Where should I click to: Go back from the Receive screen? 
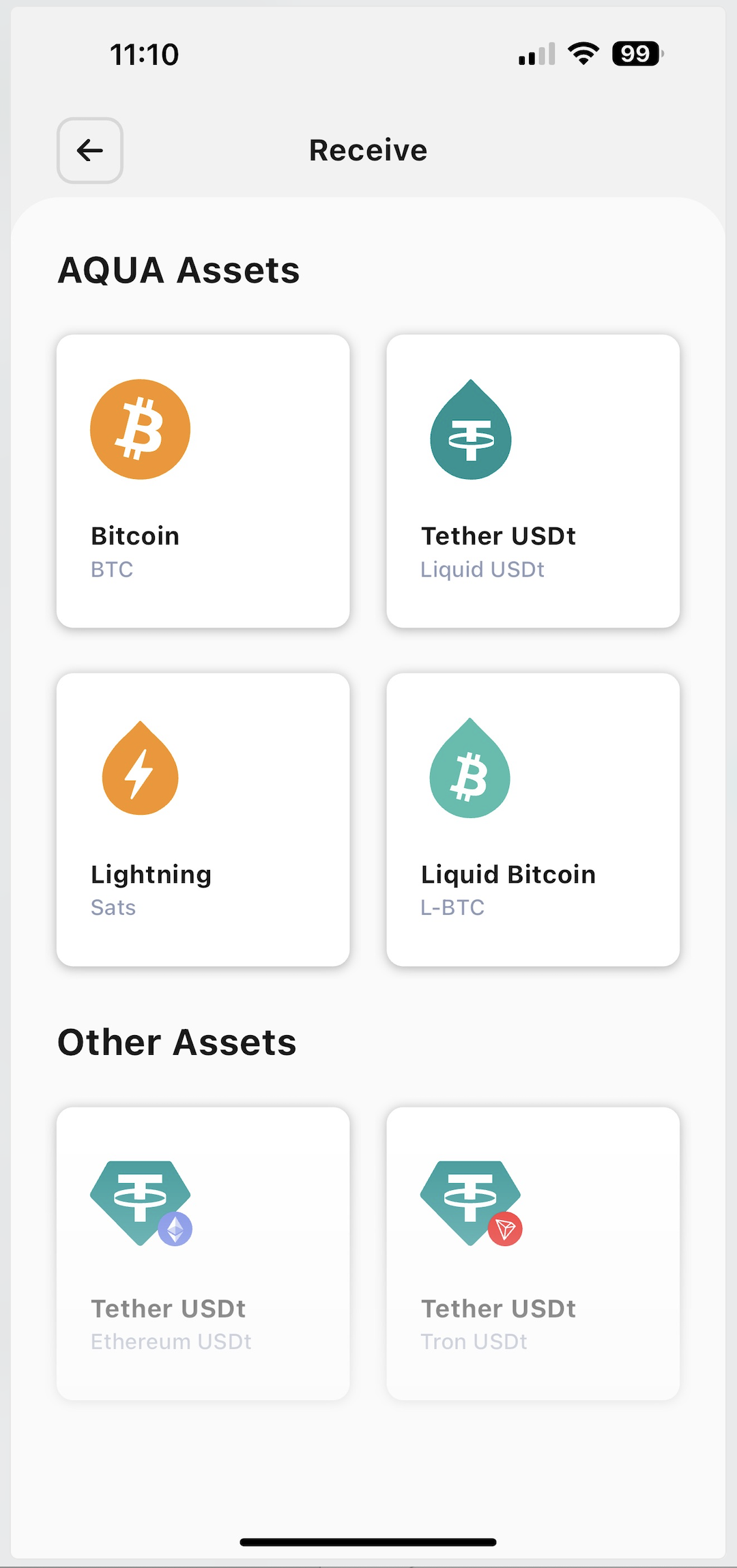click(89, 150)
